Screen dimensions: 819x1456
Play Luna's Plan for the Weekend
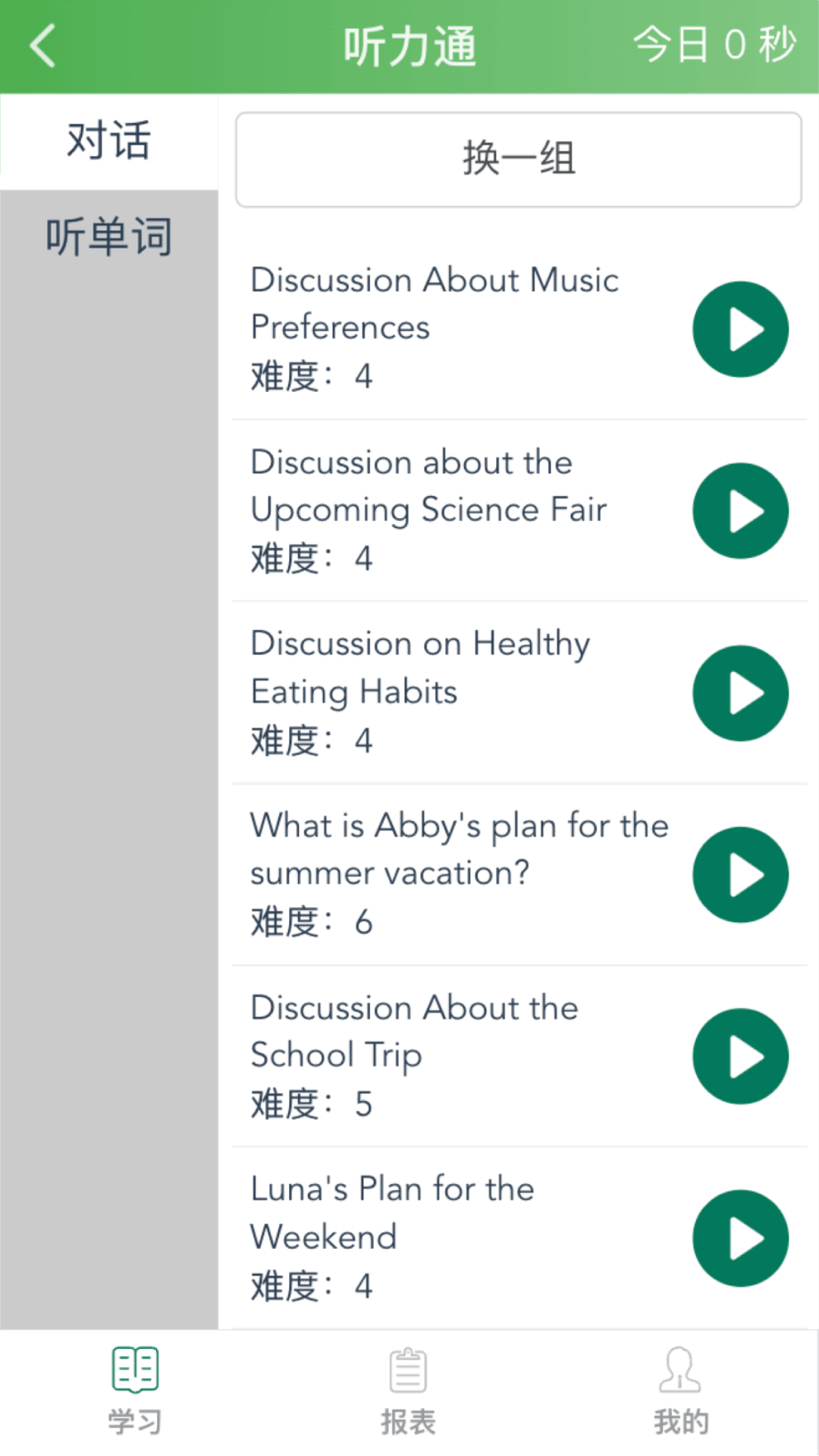[740, 1238]
